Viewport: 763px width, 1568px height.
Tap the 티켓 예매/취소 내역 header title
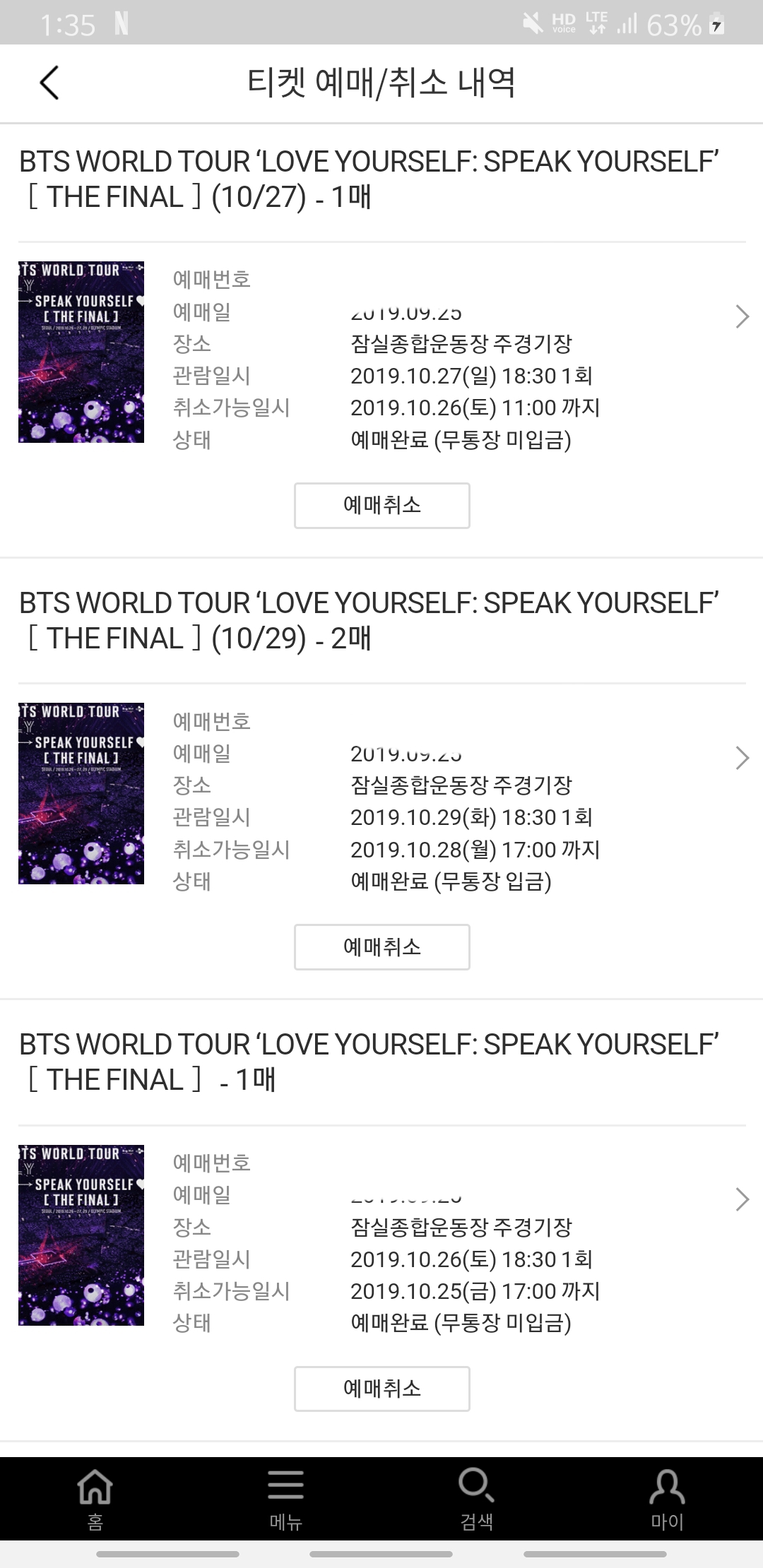381,83
